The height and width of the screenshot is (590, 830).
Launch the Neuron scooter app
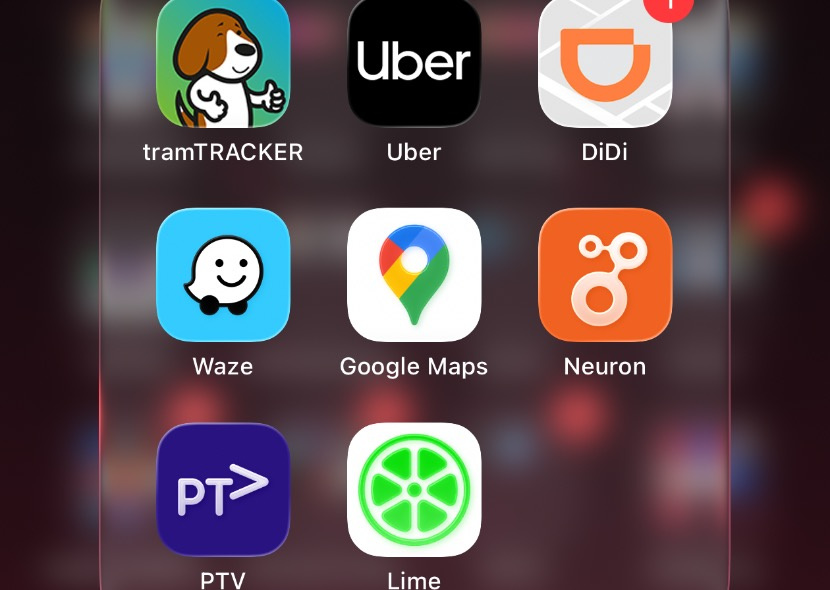click(605, 275)
